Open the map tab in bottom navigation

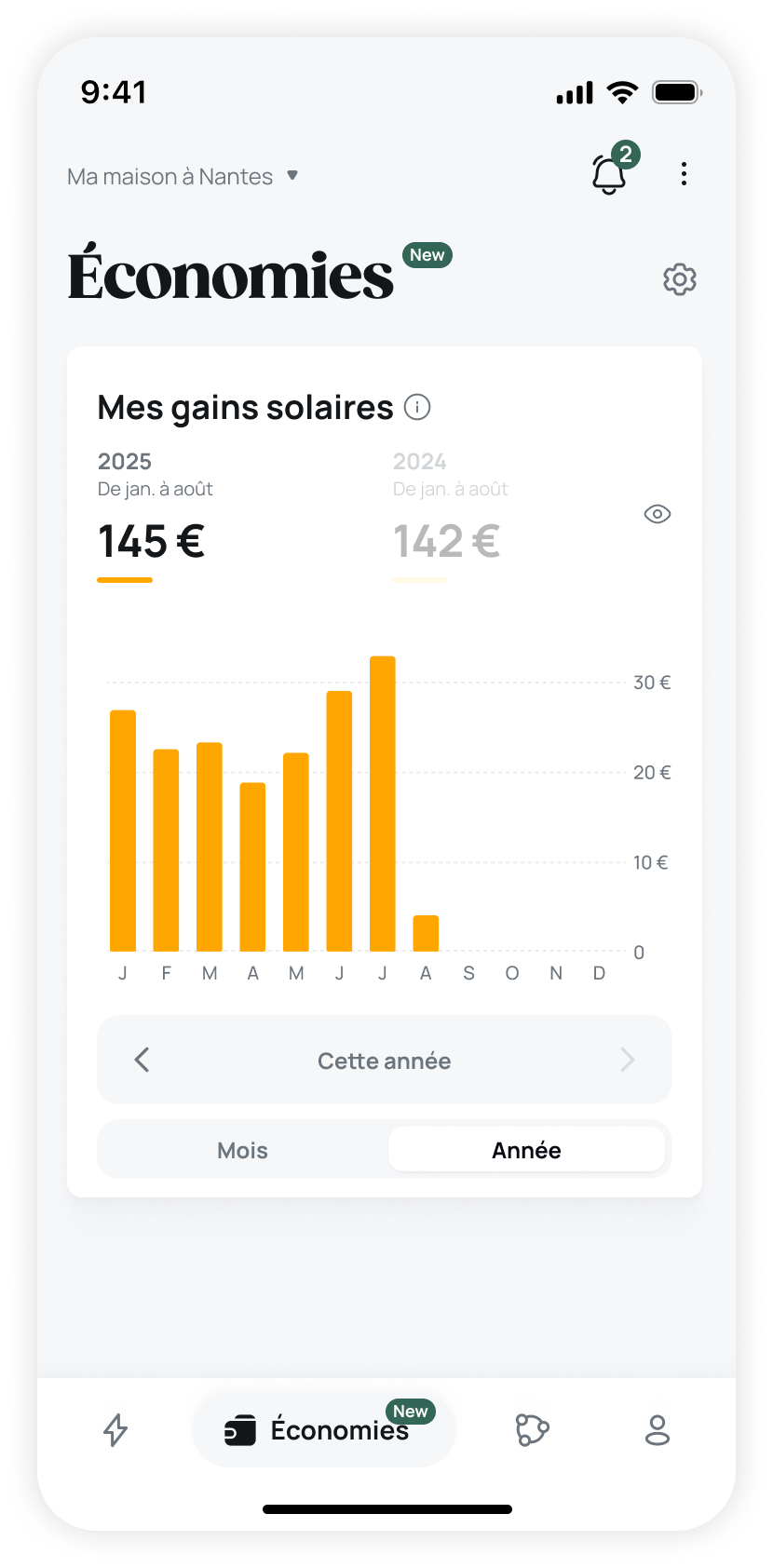tap(532, 1429)
